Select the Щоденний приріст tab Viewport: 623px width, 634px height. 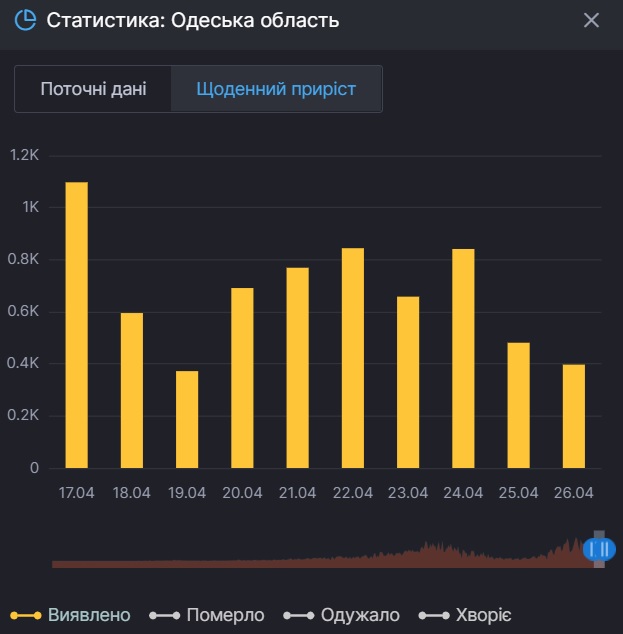(x=276, y=89)
